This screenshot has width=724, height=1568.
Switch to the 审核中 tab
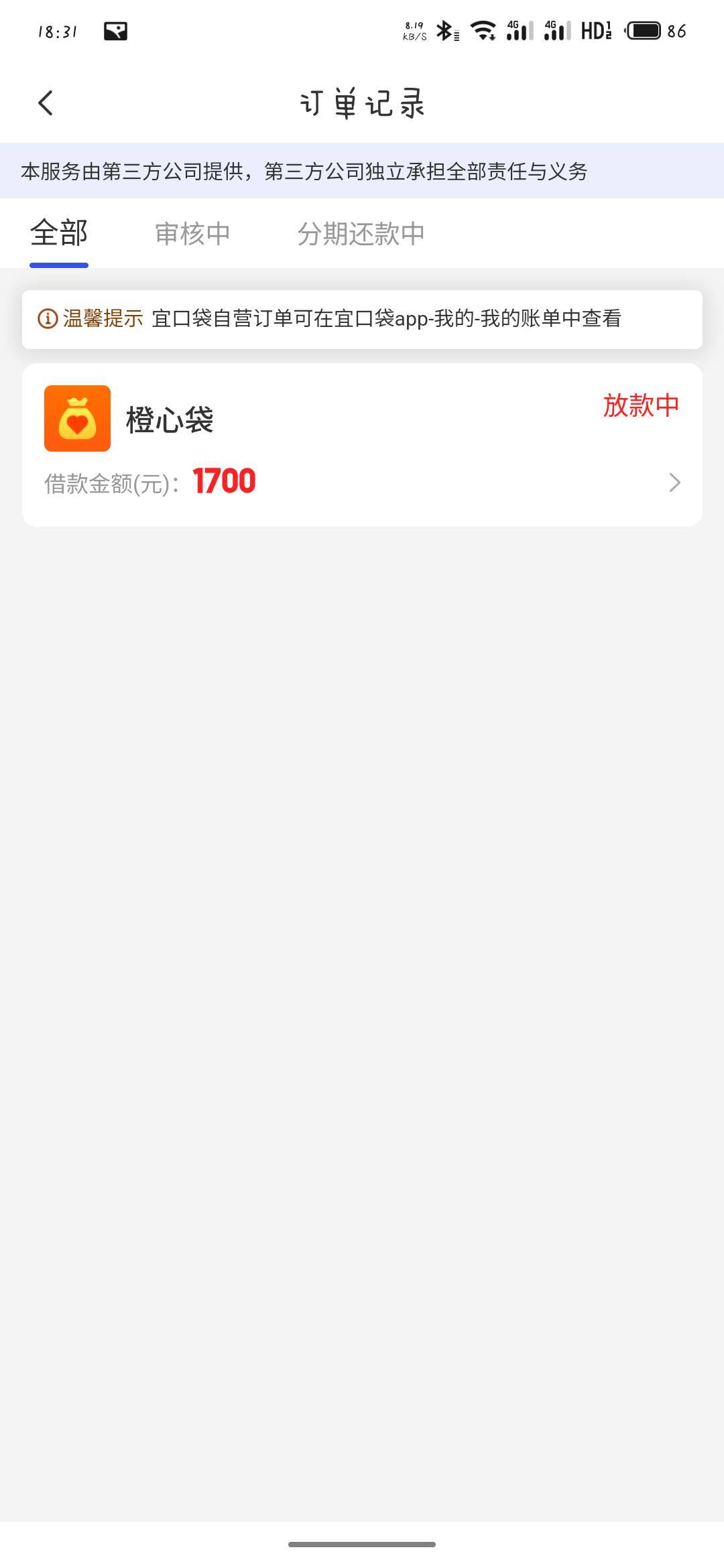pyautogui.click(x=192, y=234)
